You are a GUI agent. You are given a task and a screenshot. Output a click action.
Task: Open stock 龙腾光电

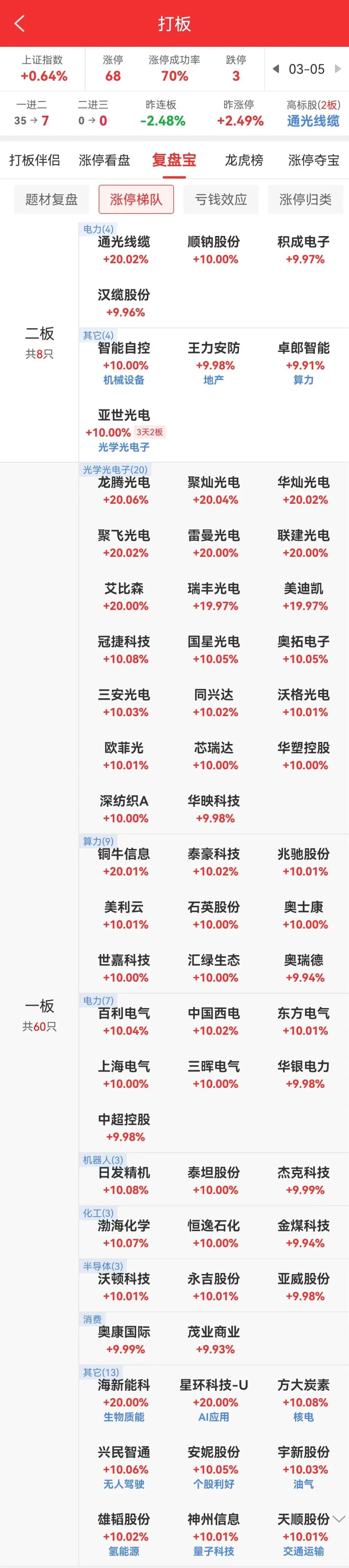pos(124,490)
